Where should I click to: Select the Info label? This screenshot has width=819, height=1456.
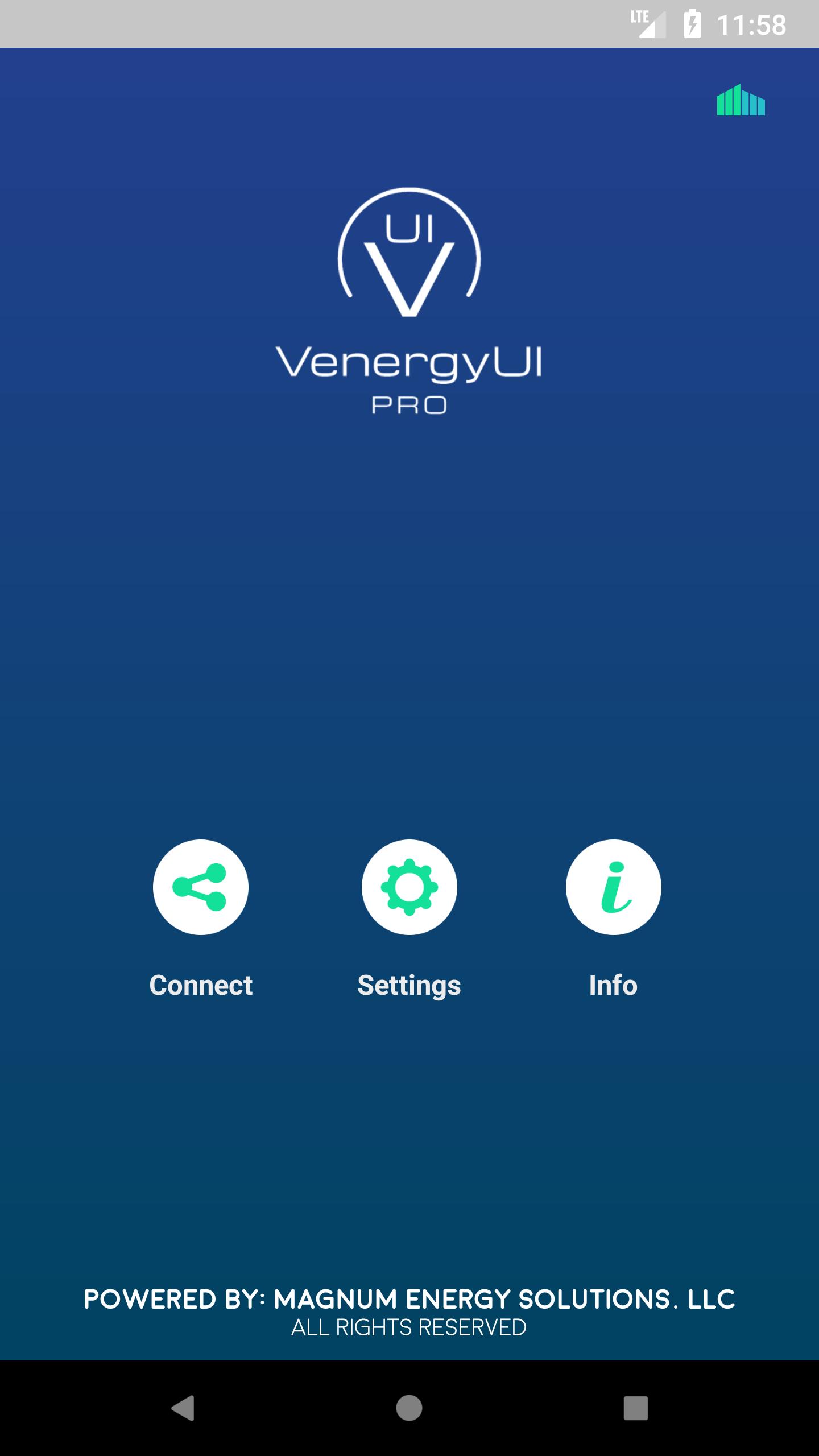point(613,986)
